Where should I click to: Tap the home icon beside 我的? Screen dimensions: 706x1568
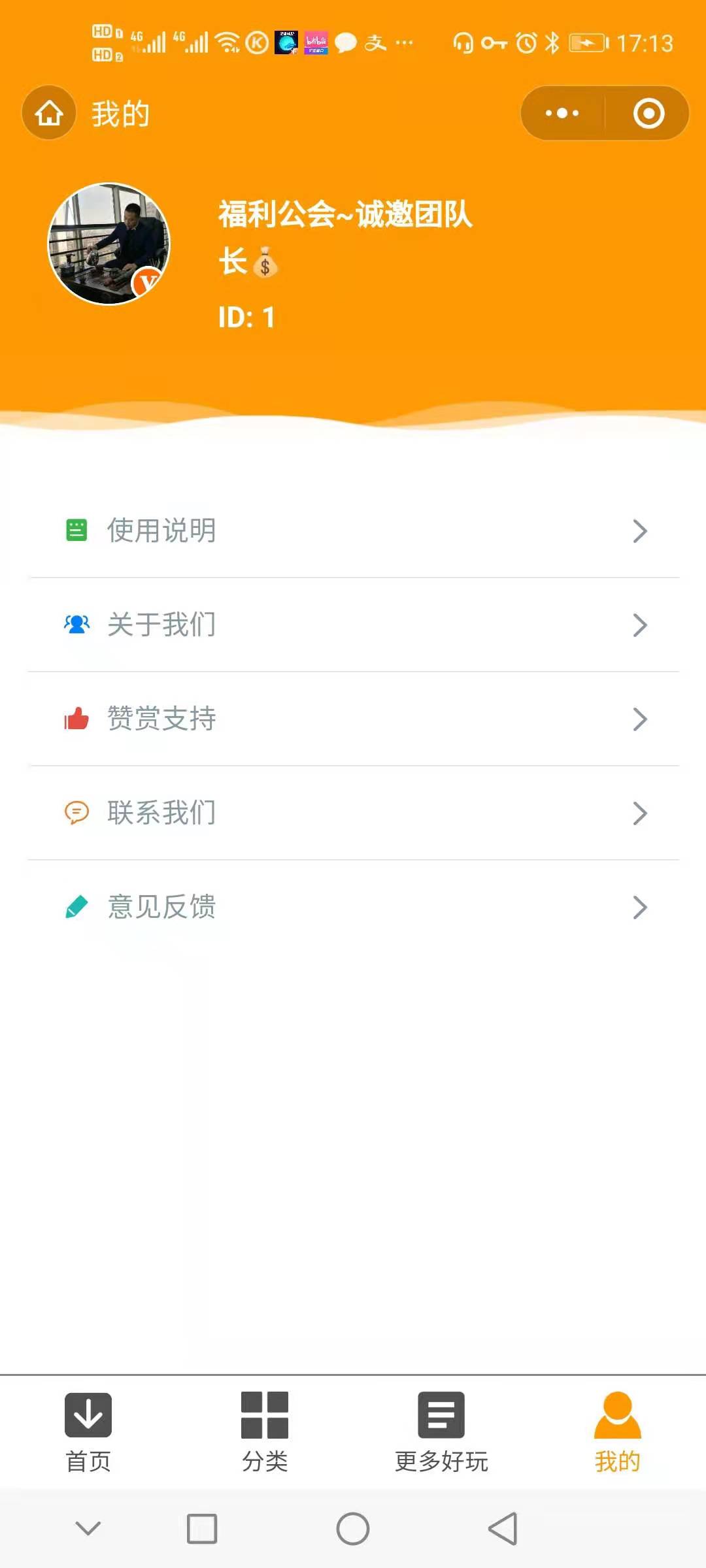[x=49, y=113]
